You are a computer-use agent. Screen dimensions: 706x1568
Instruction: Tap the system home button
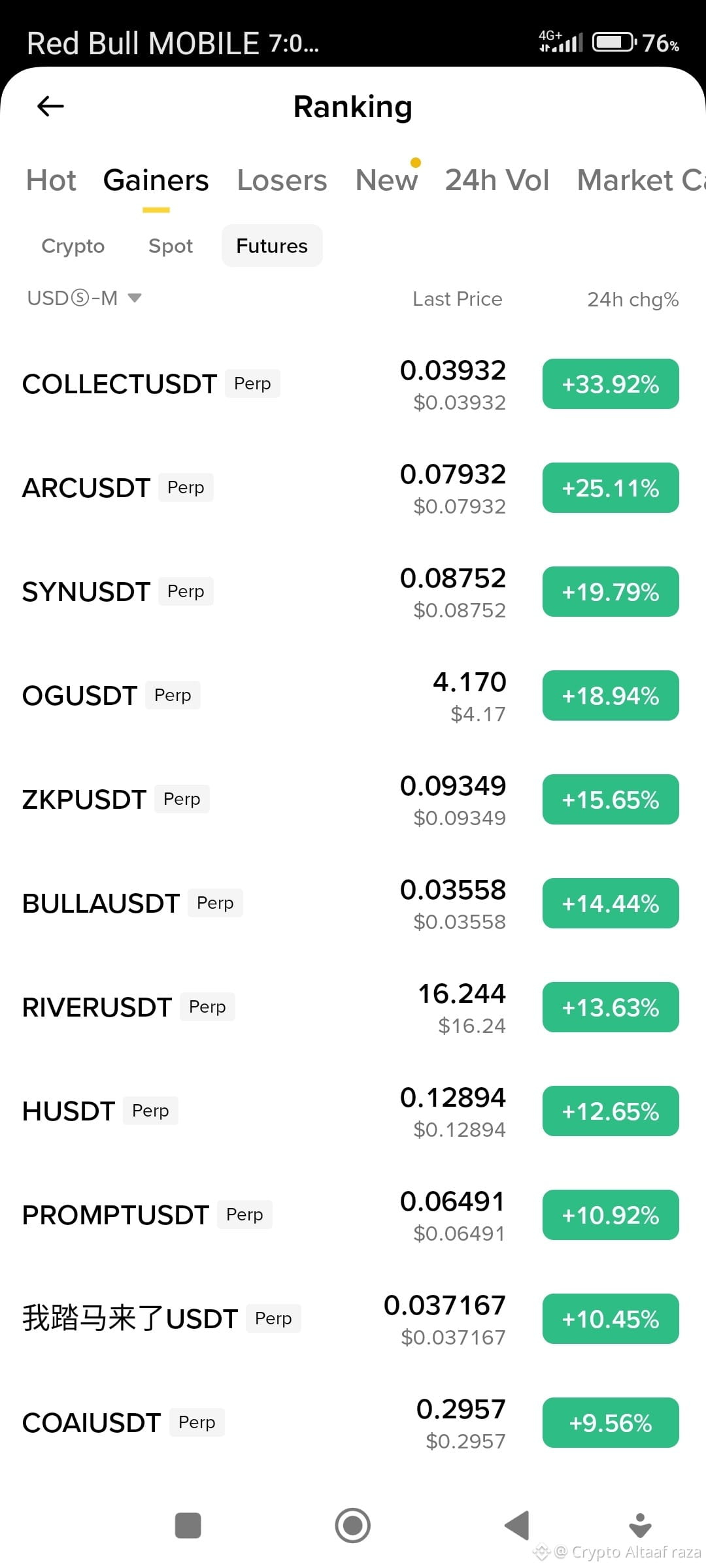[x=353, y=1526]
